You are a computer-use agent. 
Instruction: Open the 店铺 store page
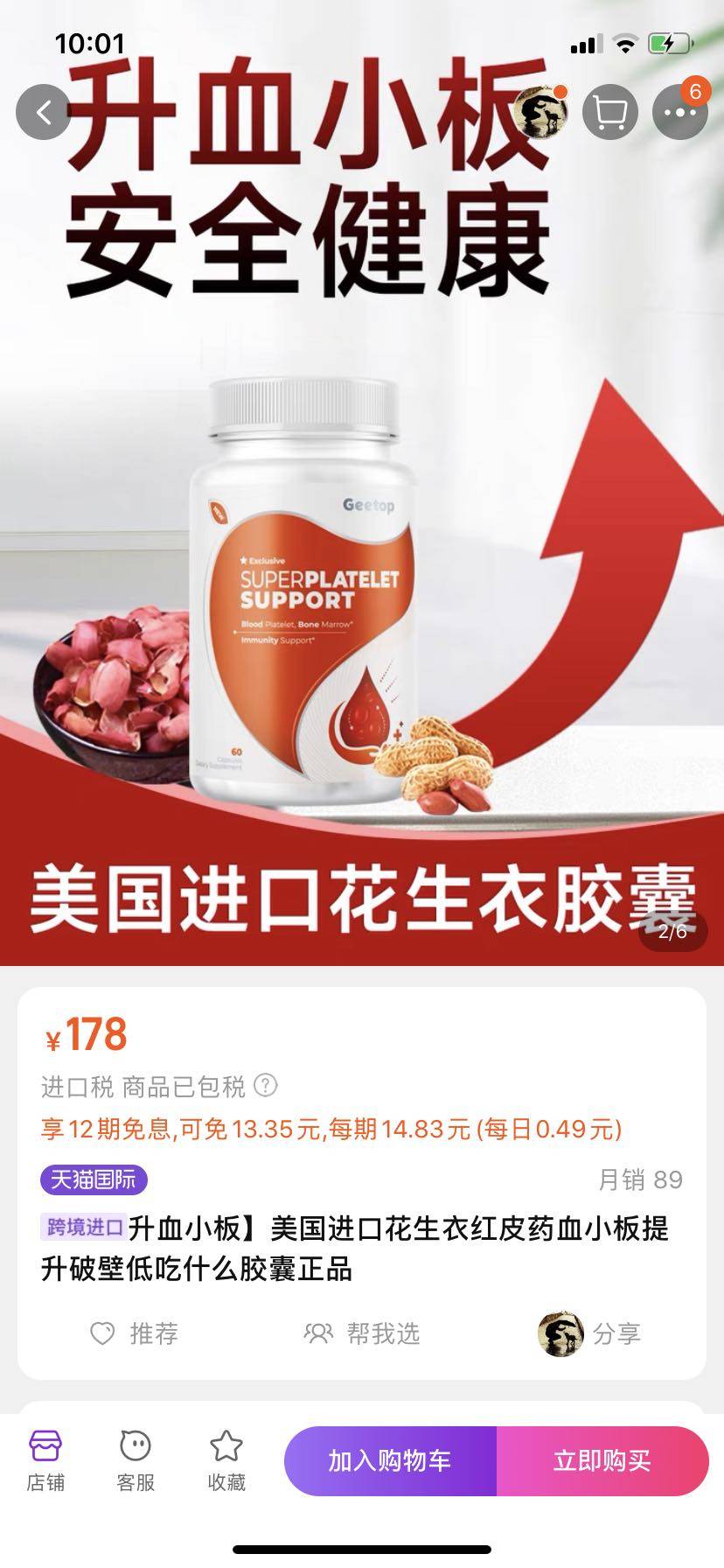(x=45, y=1461)
